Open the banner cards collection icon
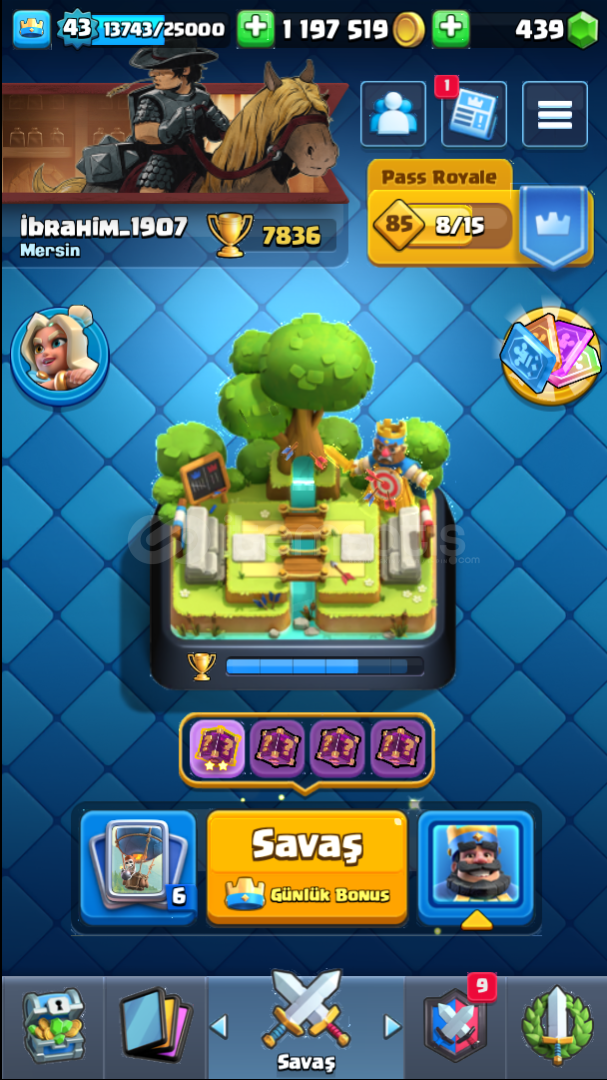607x1080 pixels. 550,355
